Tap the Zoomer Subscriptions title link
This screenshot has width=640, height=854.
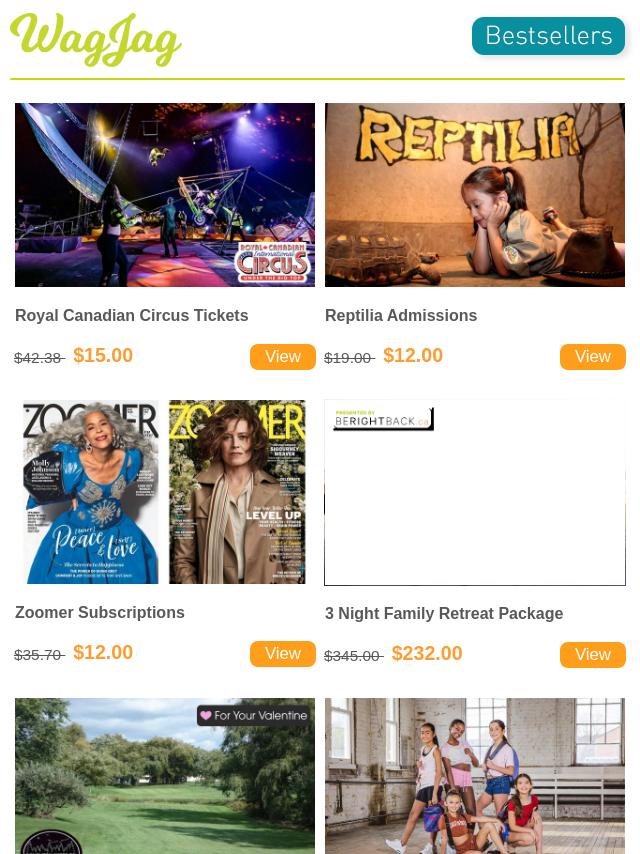(x=100, y=612)
